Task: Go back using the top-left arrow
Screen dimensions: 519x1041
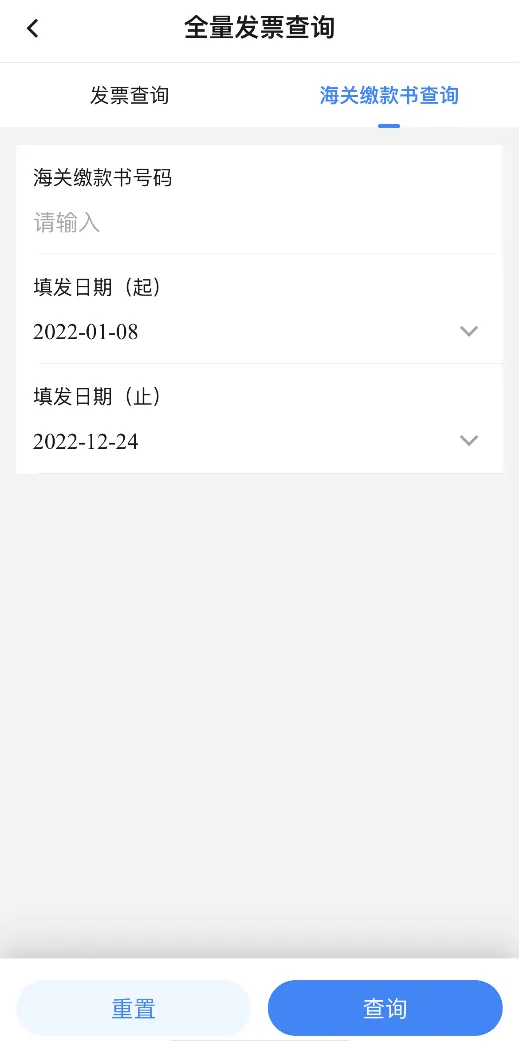Action: (x=33, y=29)
